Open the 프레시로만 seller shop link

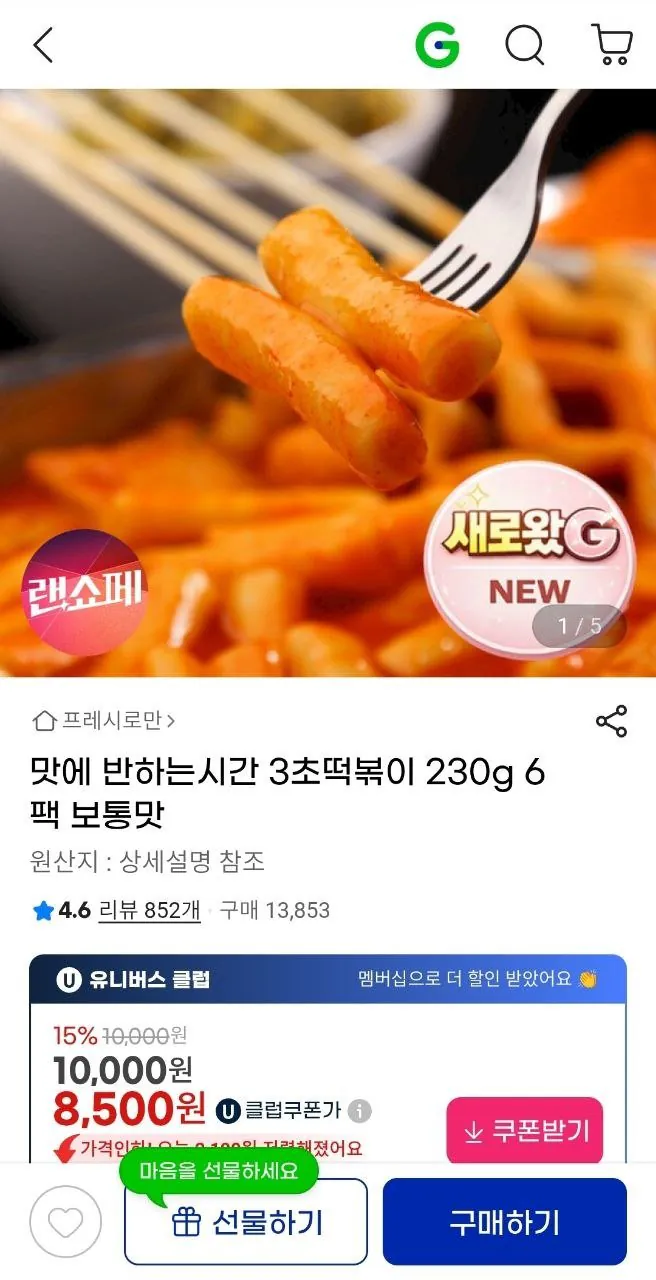pyautogui.click(x=104, y=720)
